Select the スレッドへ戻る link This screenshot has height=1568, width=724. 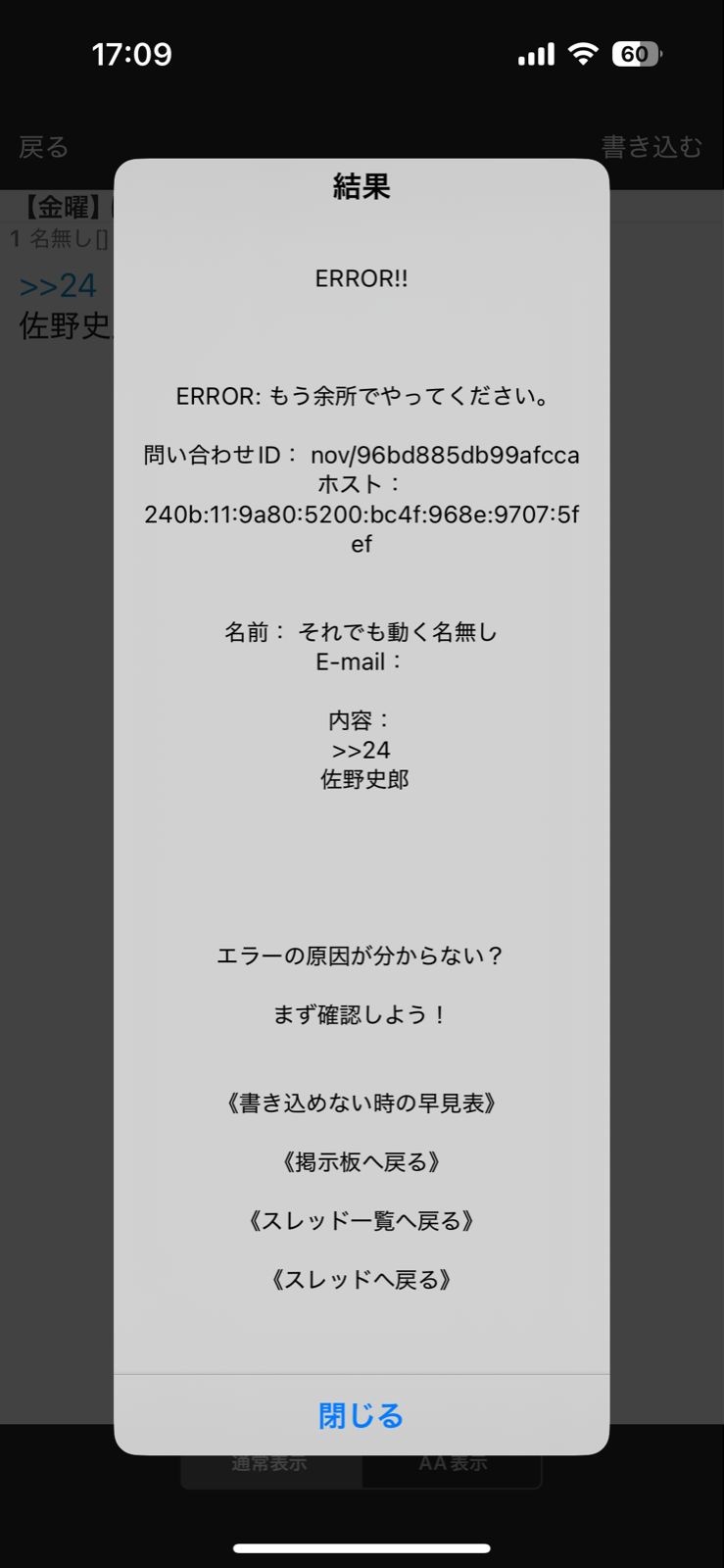(361, 1280)
